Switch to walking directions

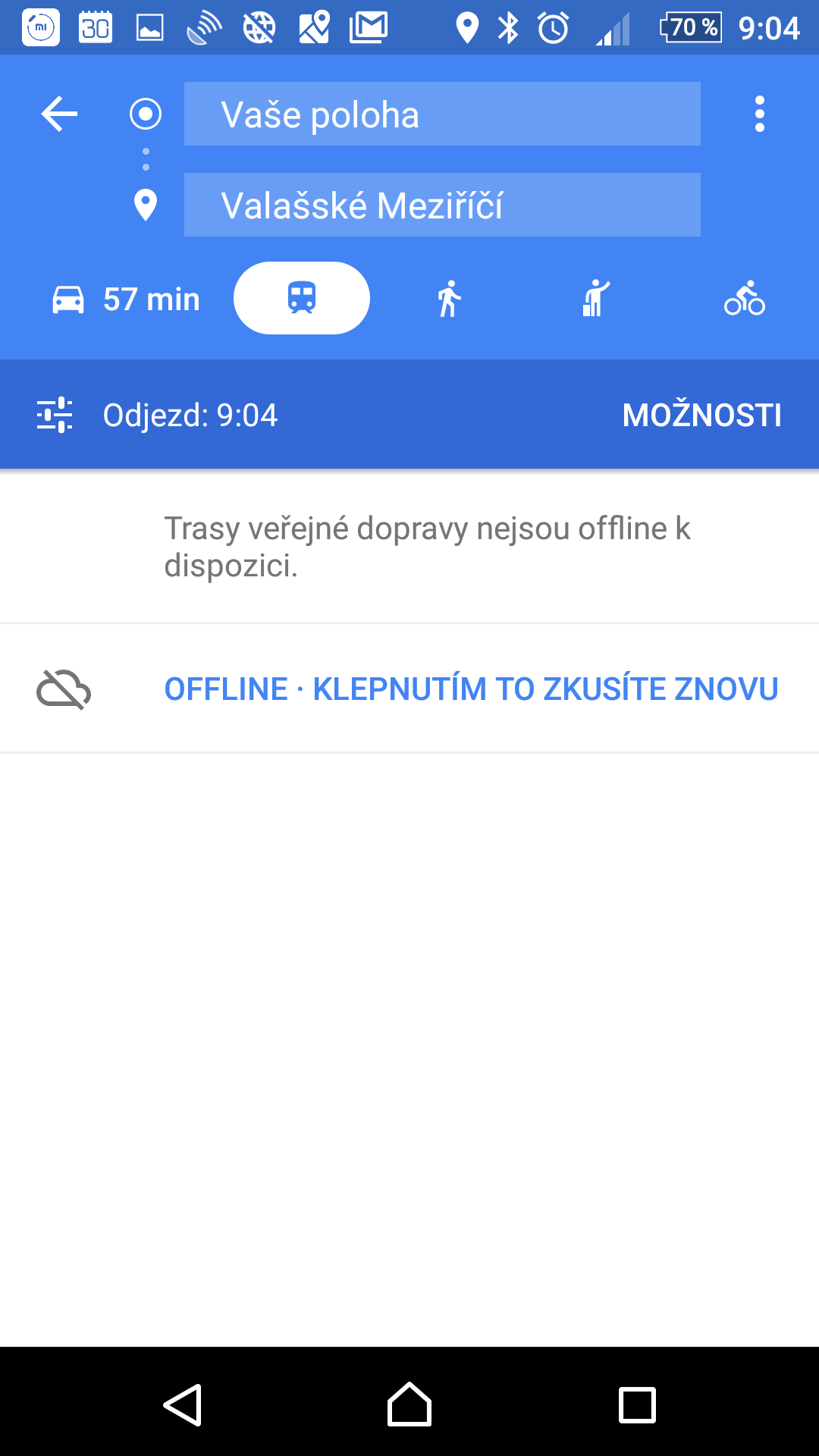[449, 299]
